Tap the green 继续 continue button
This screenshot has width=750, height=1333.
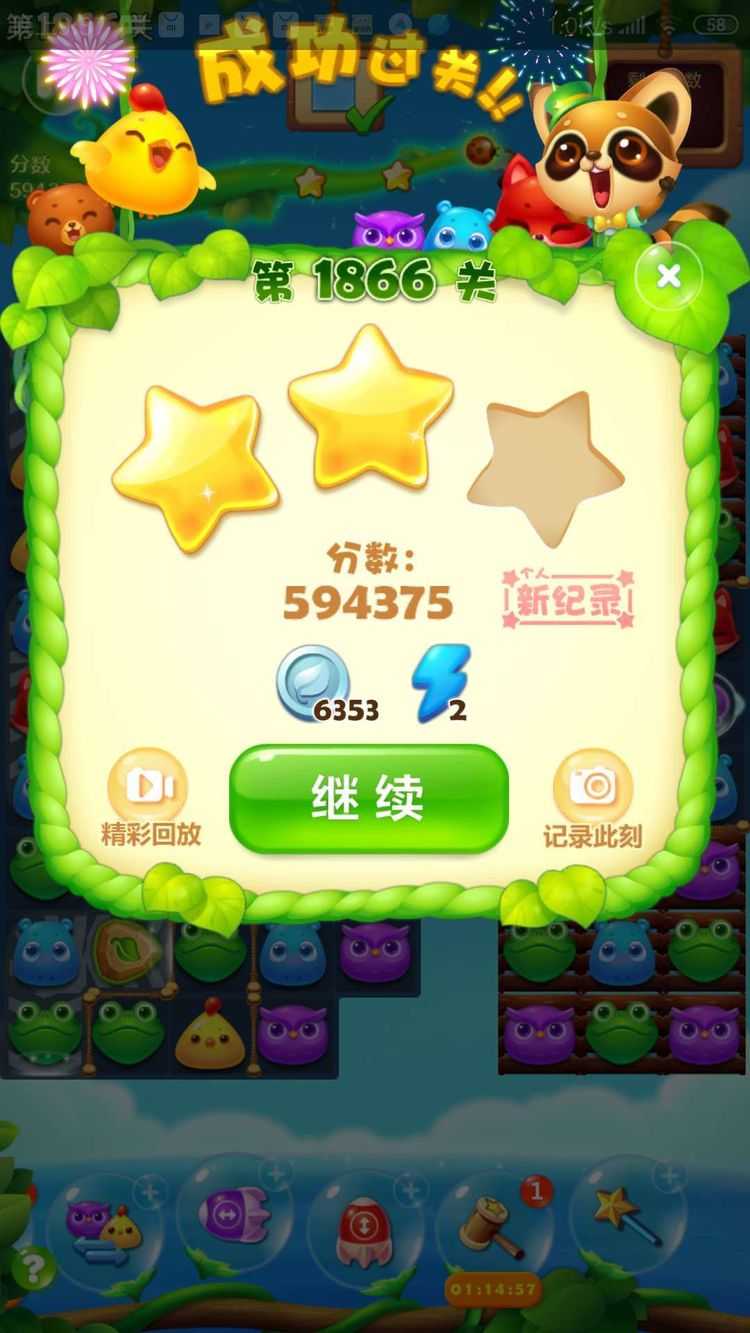[x=368, y=798]
